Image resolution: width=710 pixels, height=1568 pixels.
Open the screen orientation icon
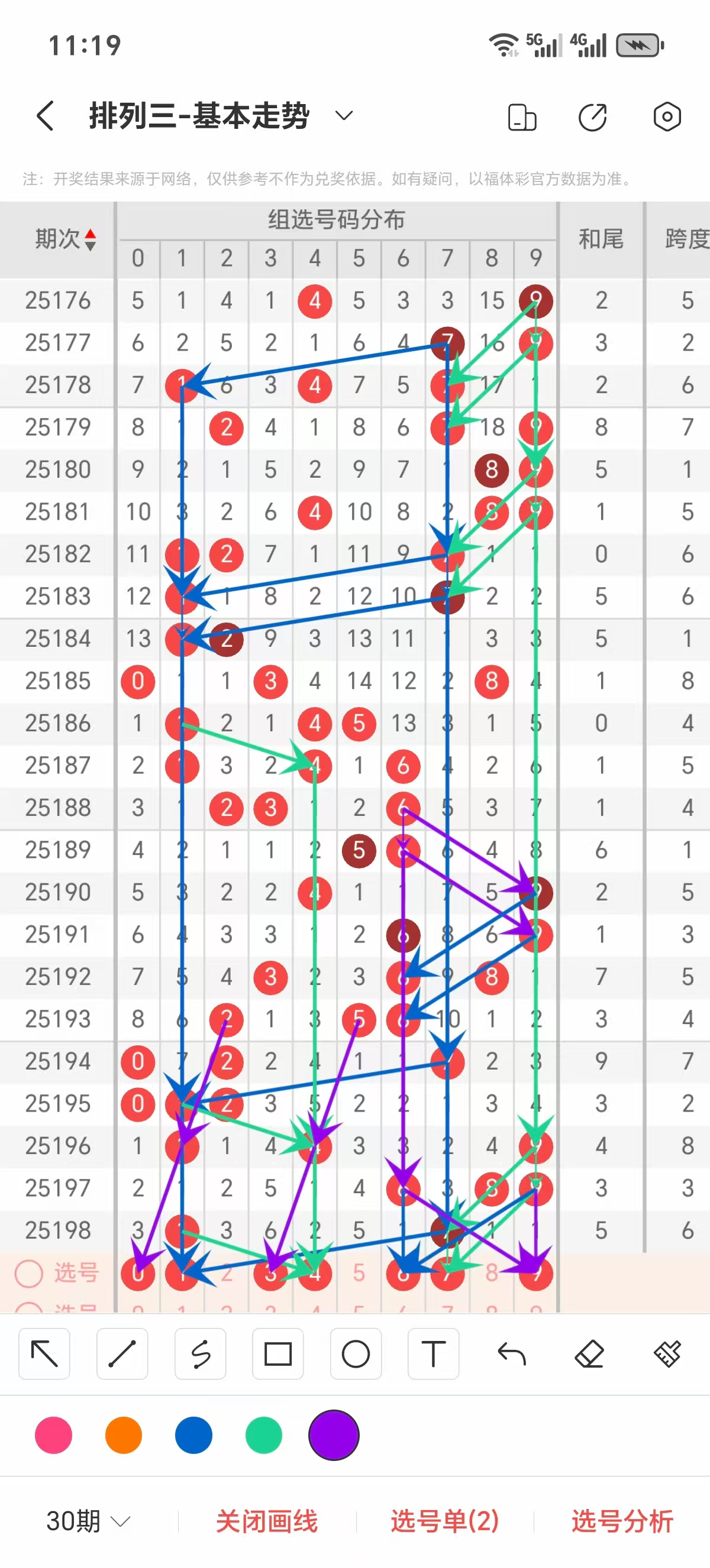(x=522, y=117)
